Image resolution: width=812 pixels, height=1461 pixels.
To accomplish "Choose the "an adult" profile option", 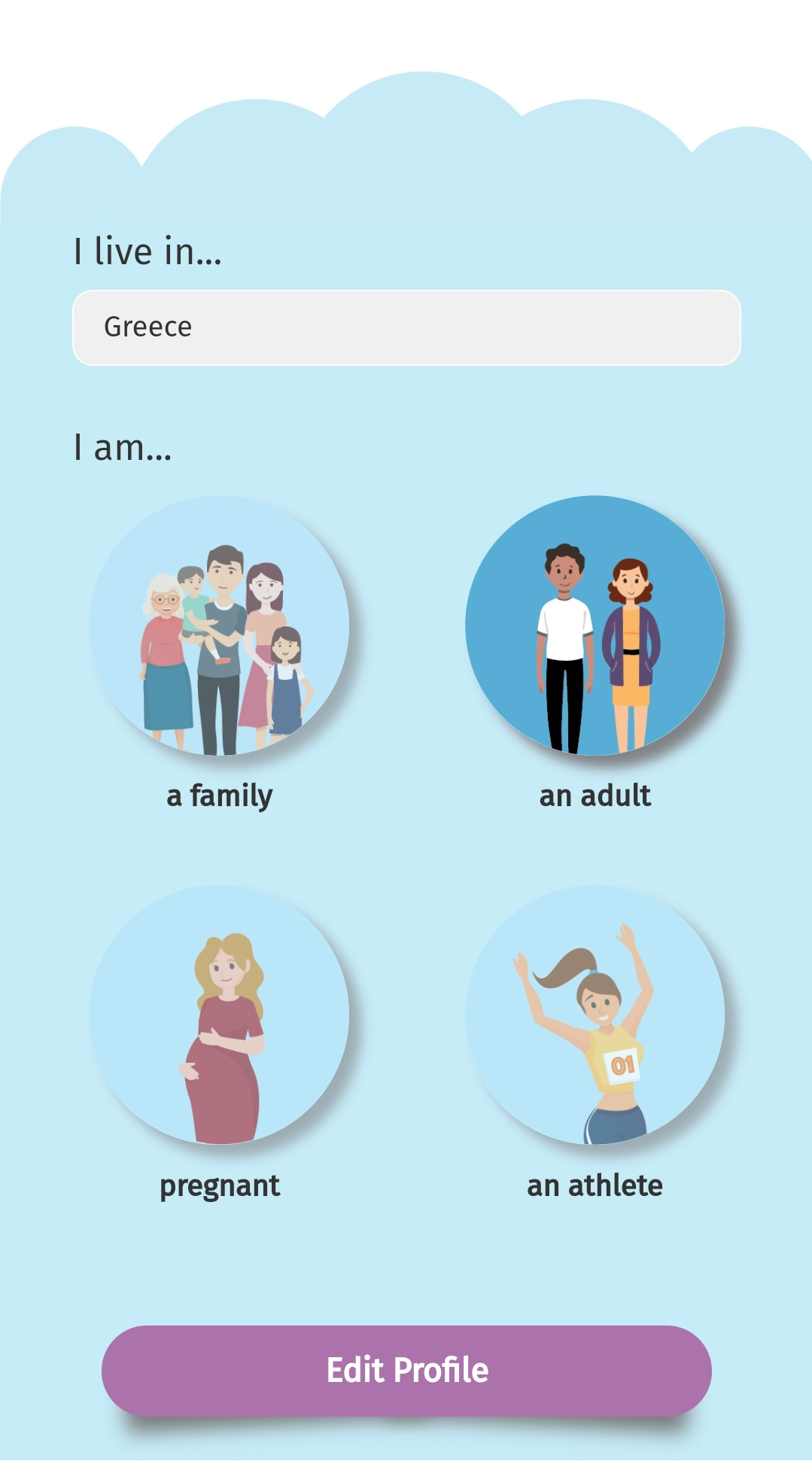I will click(595, 625).
